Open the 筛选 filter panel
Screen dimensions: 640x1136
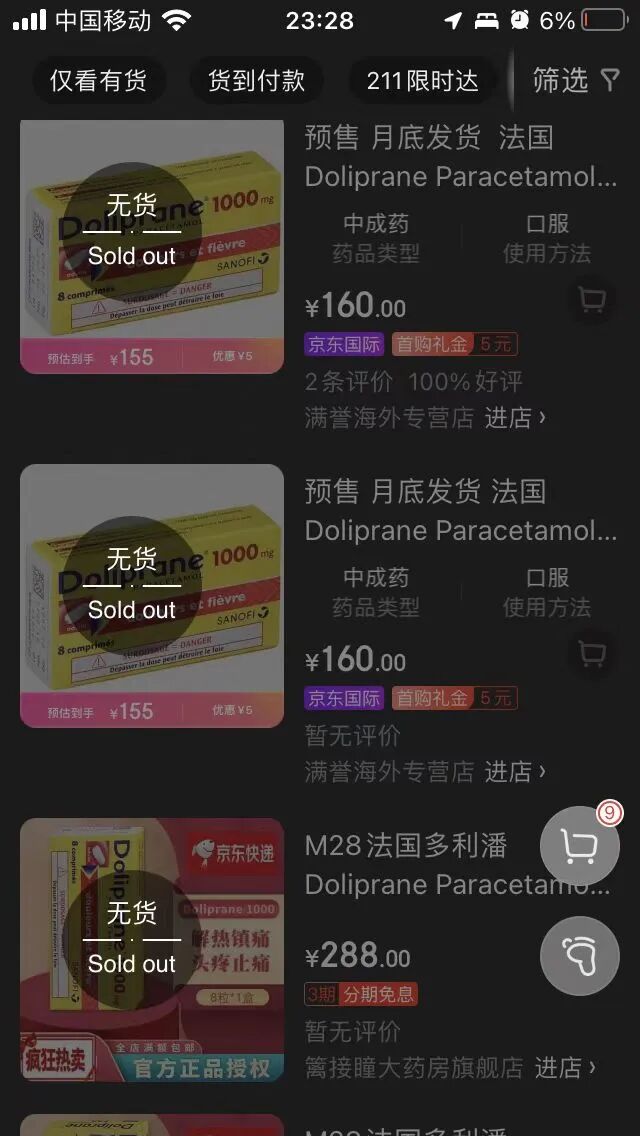[575, 81]
